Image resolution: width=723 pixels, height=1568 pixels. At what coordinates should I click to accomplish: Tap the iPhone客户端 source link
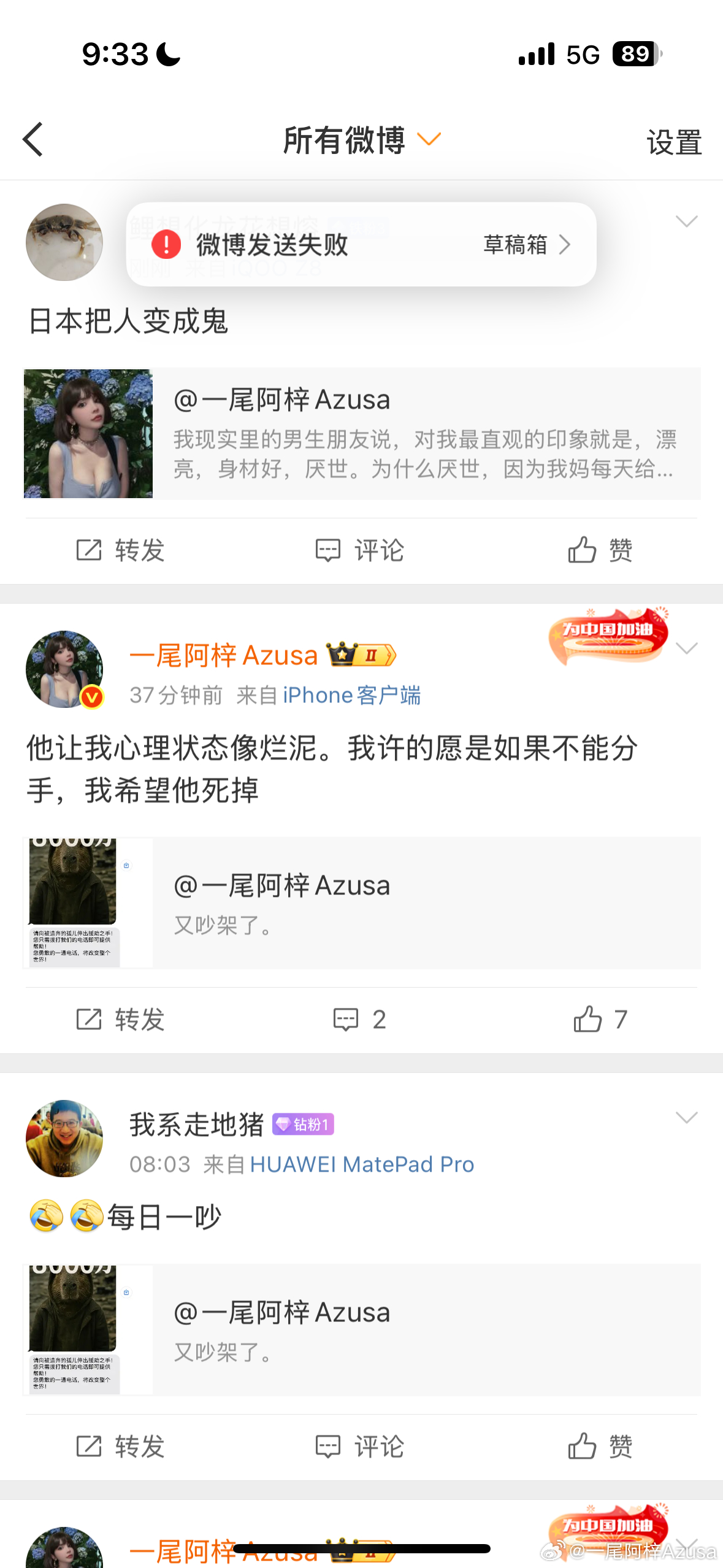click(x=352, y=695)
